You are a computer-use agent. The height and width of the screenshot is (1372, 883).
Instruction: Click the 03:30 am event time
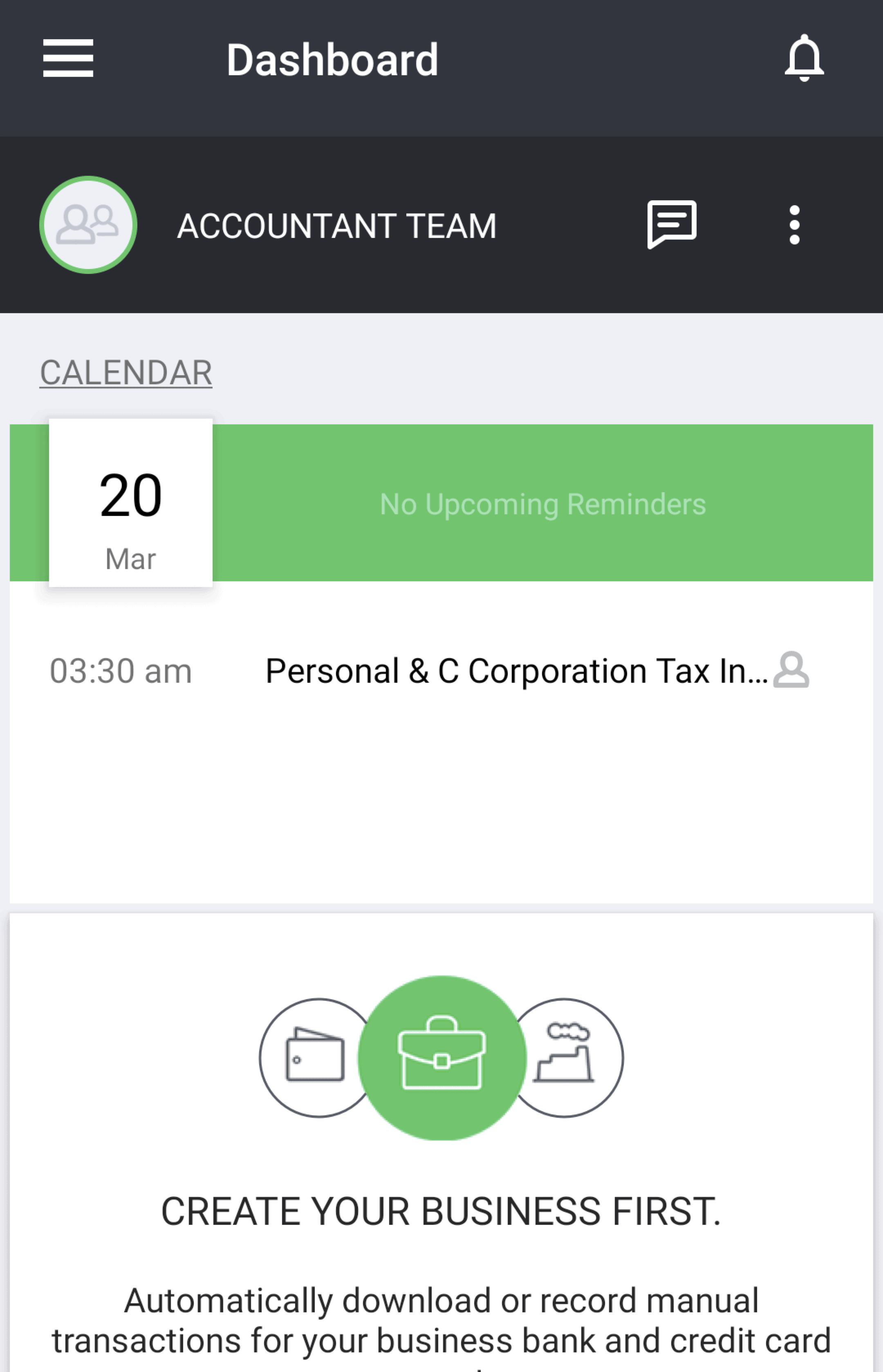(x=120, y=671)
